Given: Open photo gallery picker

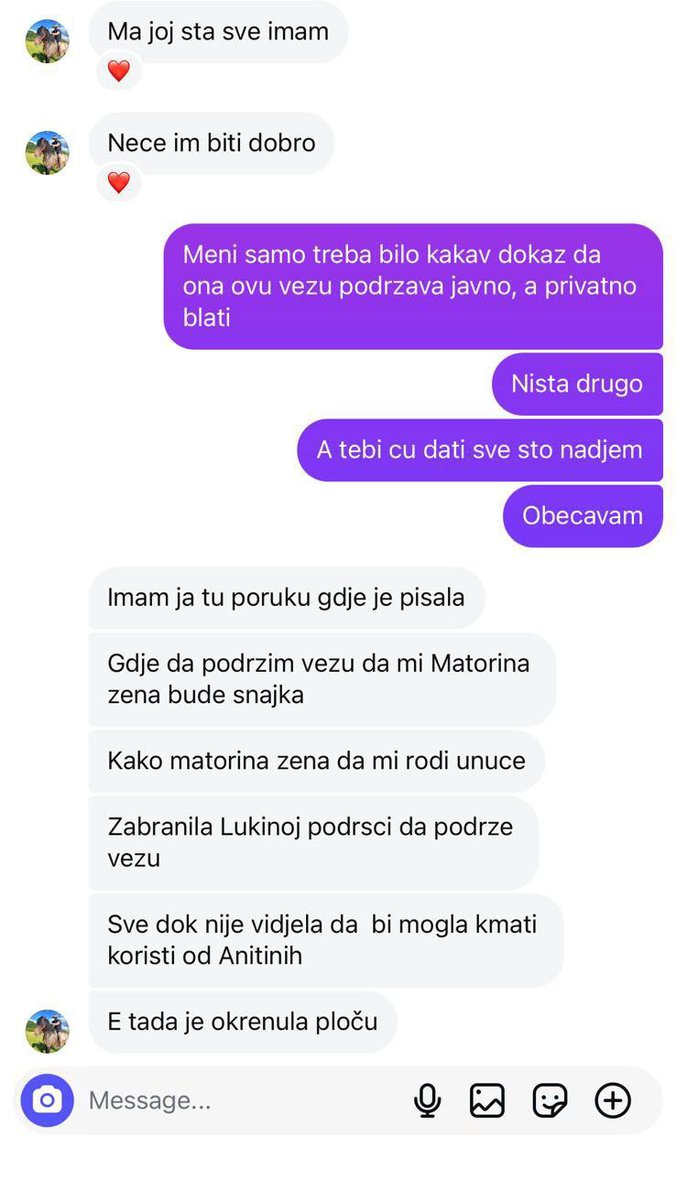Looking at the screenshot, I should (x=487, y=1101).
